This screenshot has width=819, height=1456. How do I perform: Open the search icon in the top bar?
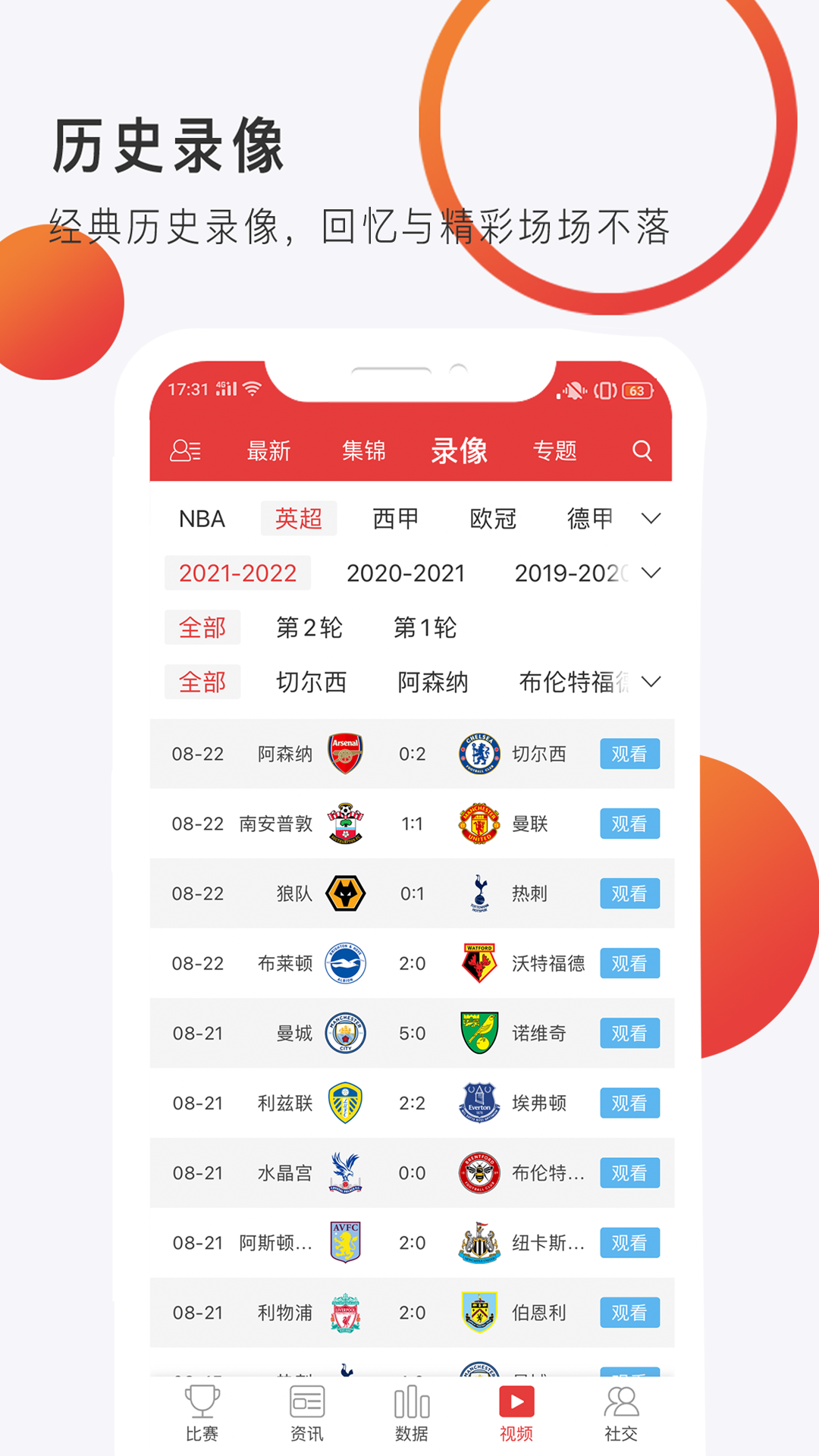(x=642, y=450)
